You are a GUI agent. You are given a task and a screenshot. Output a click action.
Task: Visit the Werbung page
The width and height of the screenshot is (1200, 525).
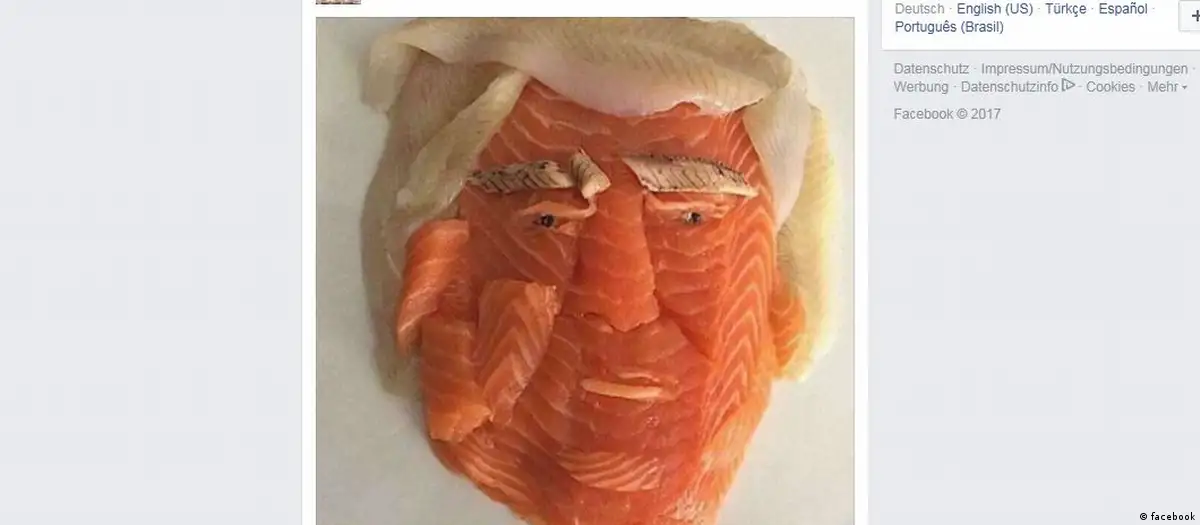click(x=921, y=87)
